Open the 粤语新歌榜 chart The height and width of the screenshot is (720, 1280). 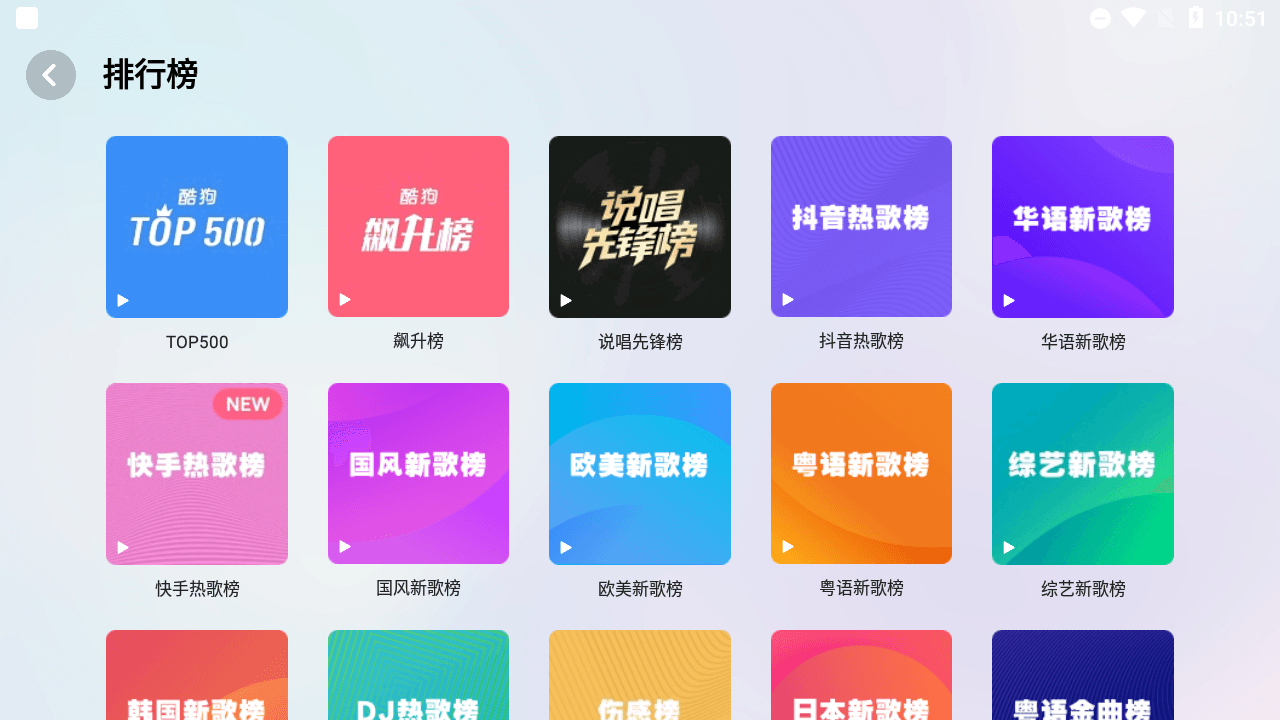(861, 474)
